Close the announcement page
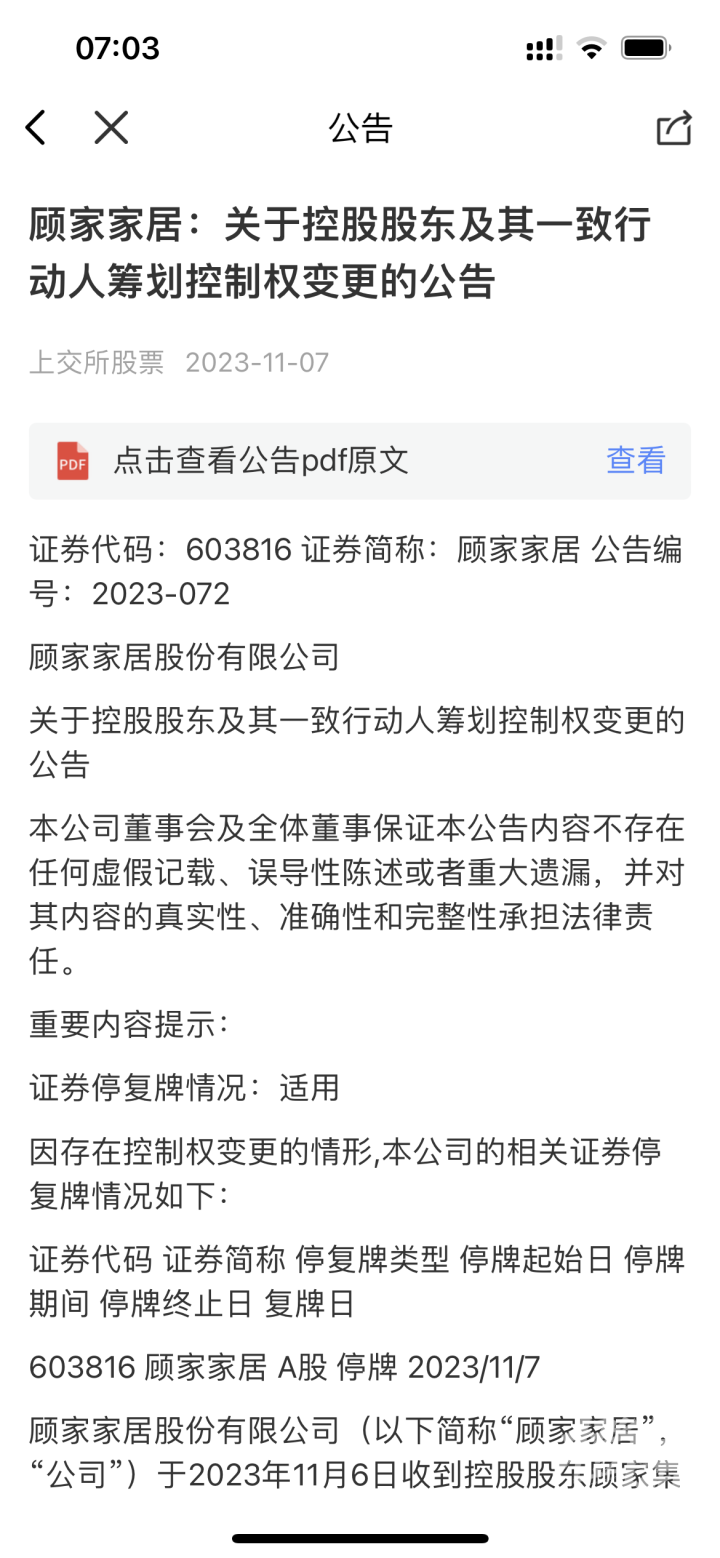The width and height of the screenshot is (720, 1558). tap(111, 128)
